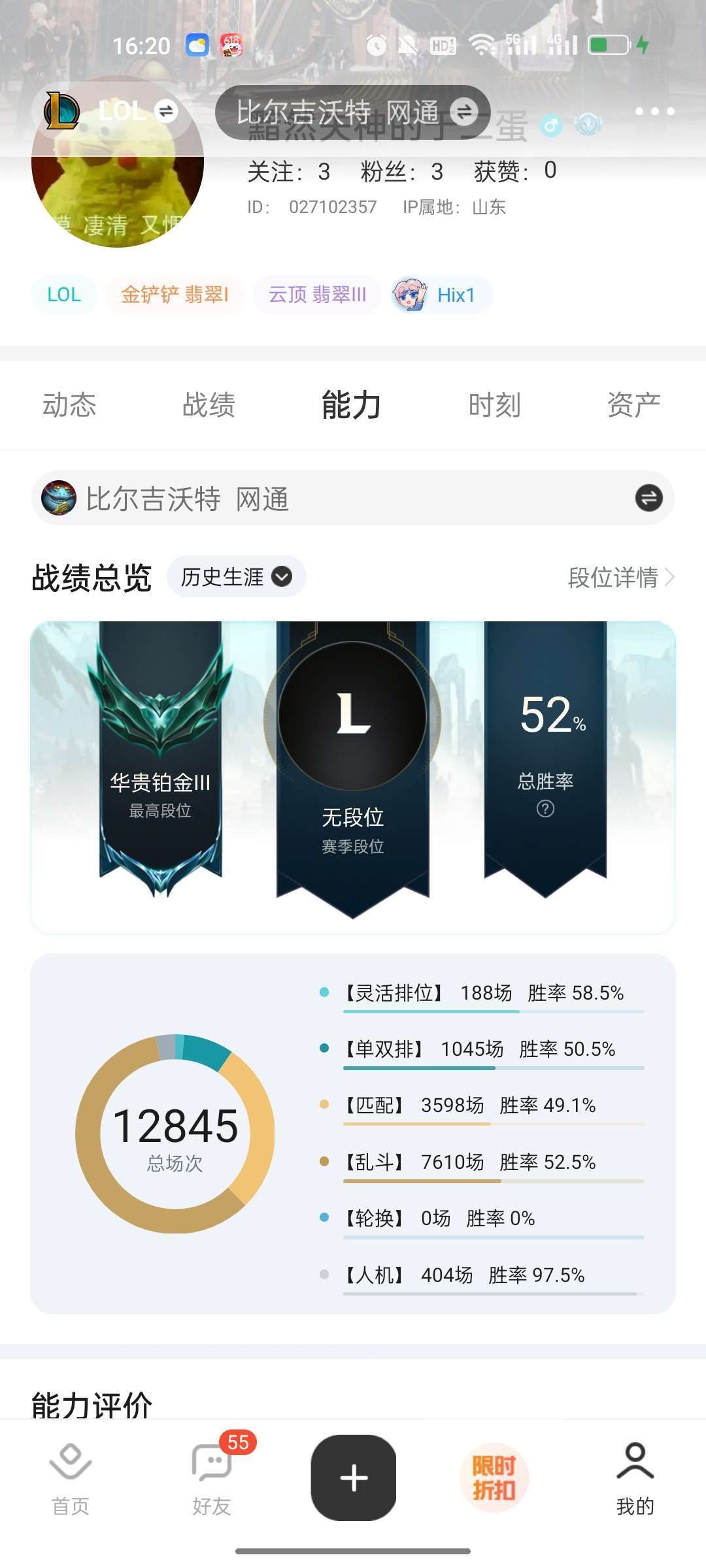Switch to the 资产 tab

click(x=633, y=405)
